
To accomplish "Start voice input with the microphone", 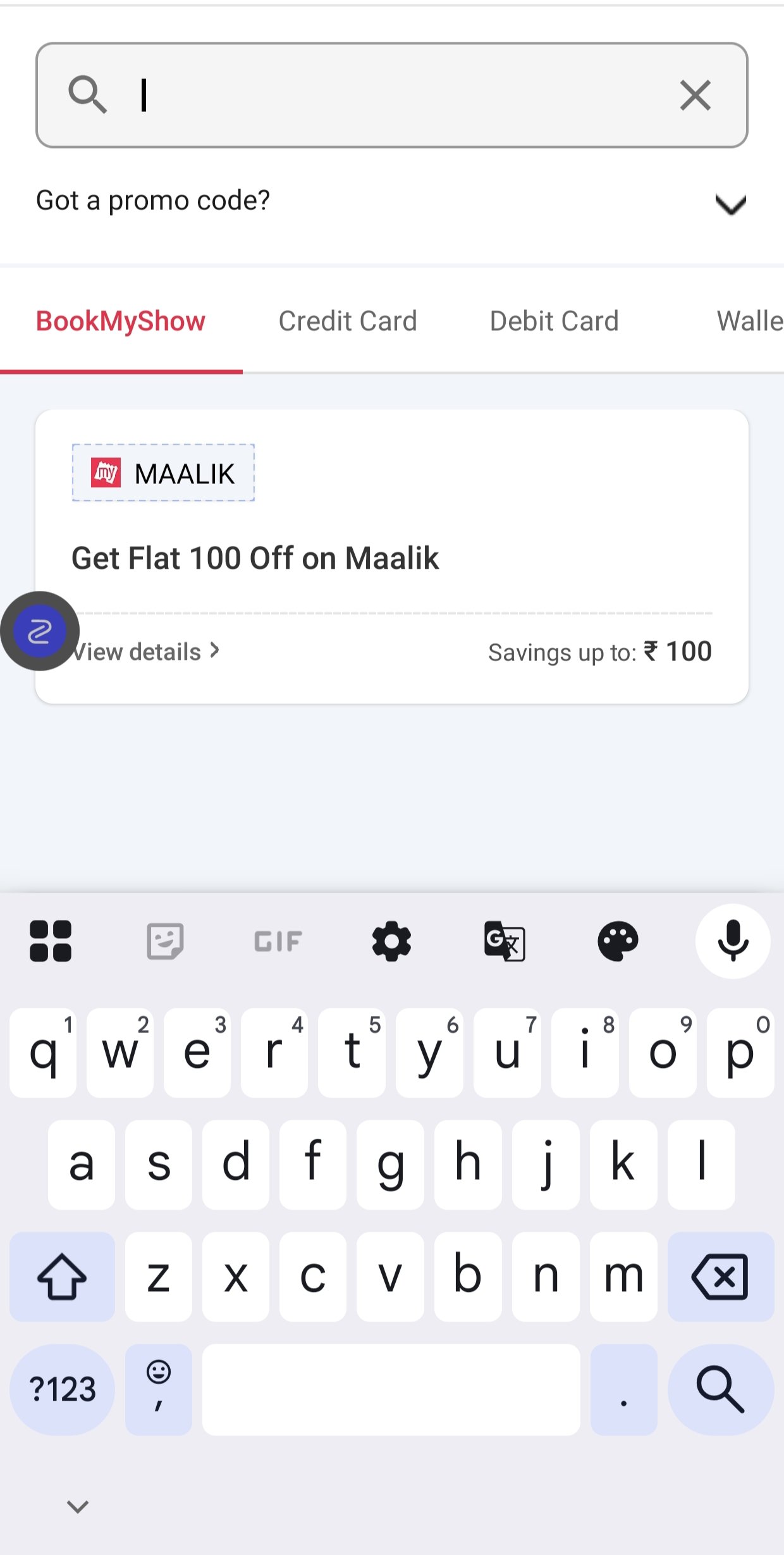I will 733,941.
